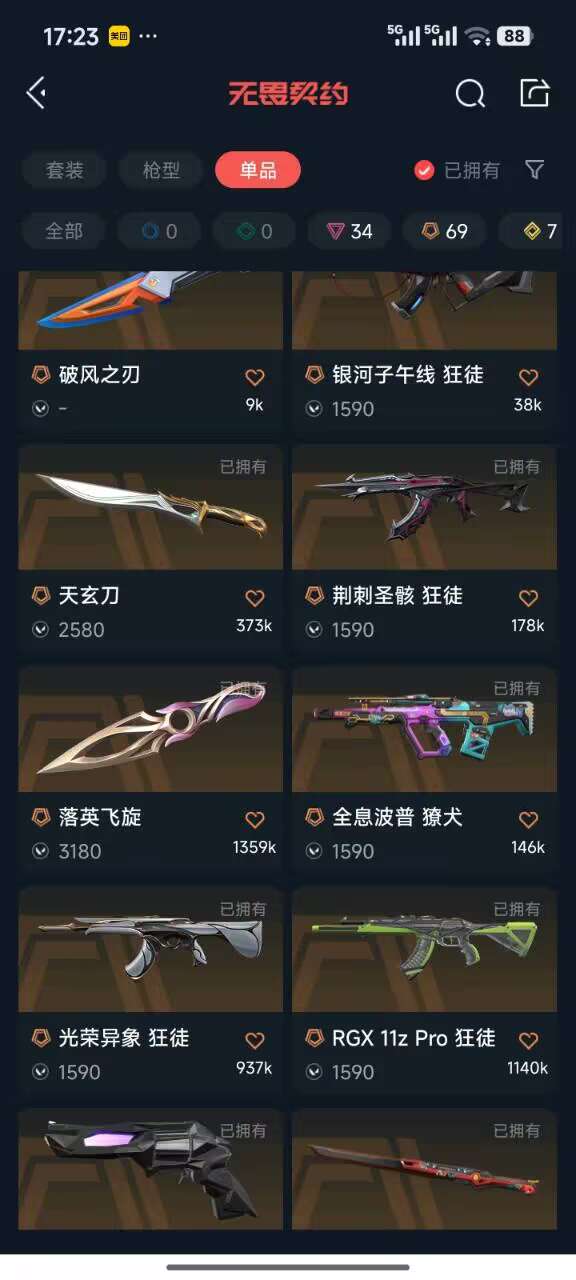Favorite the 破风之刃 heart icon
The width and height of the screenshot is (576, 1280).
click(255, 378)
